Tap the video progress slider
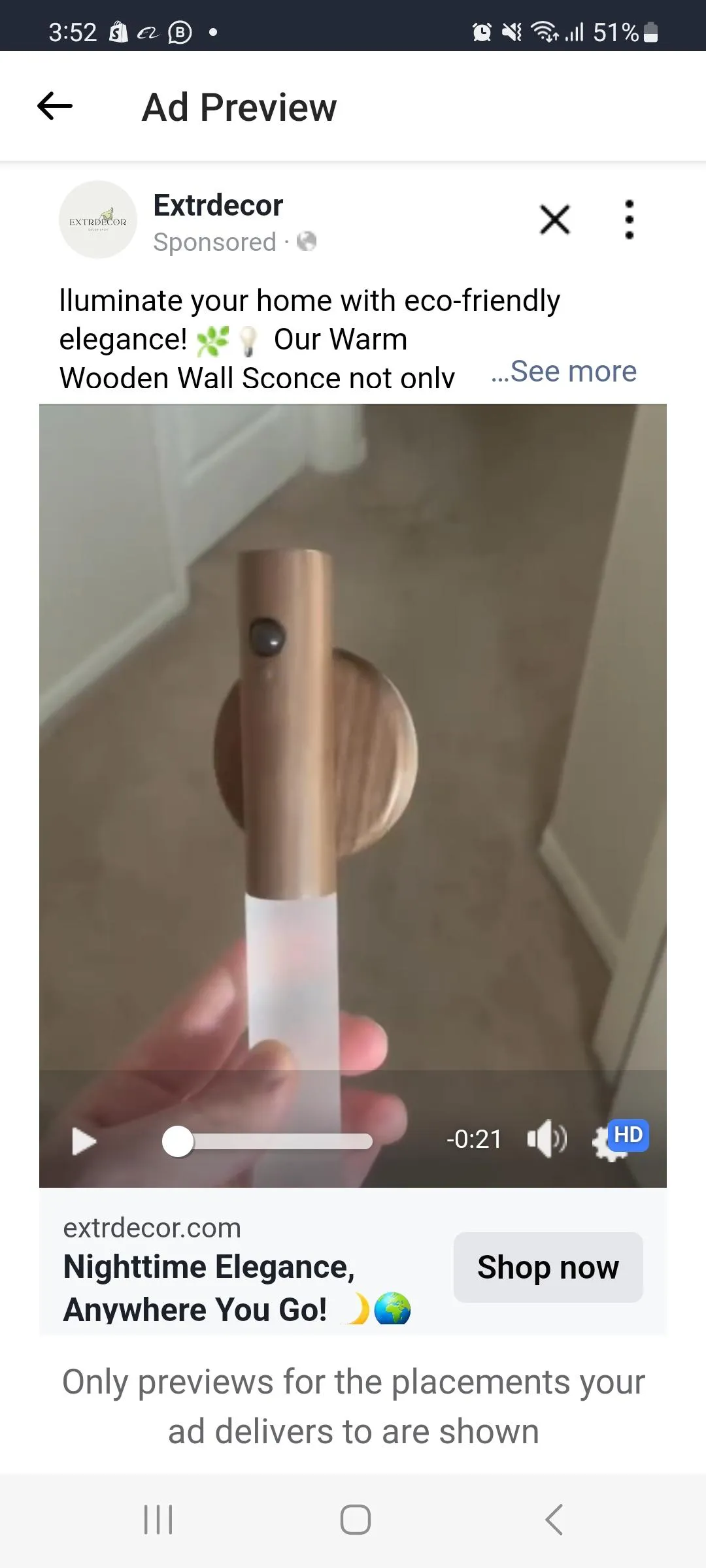The image size is (706, 1568). point(267,1141)
